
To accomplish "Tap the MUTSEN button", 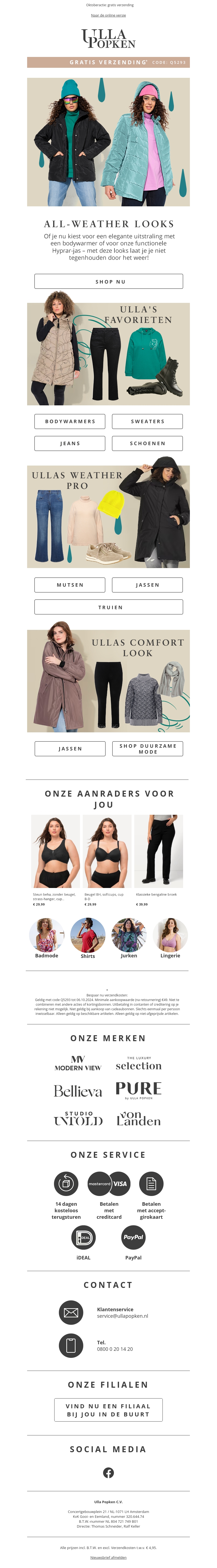I will [x=70, y=584].
